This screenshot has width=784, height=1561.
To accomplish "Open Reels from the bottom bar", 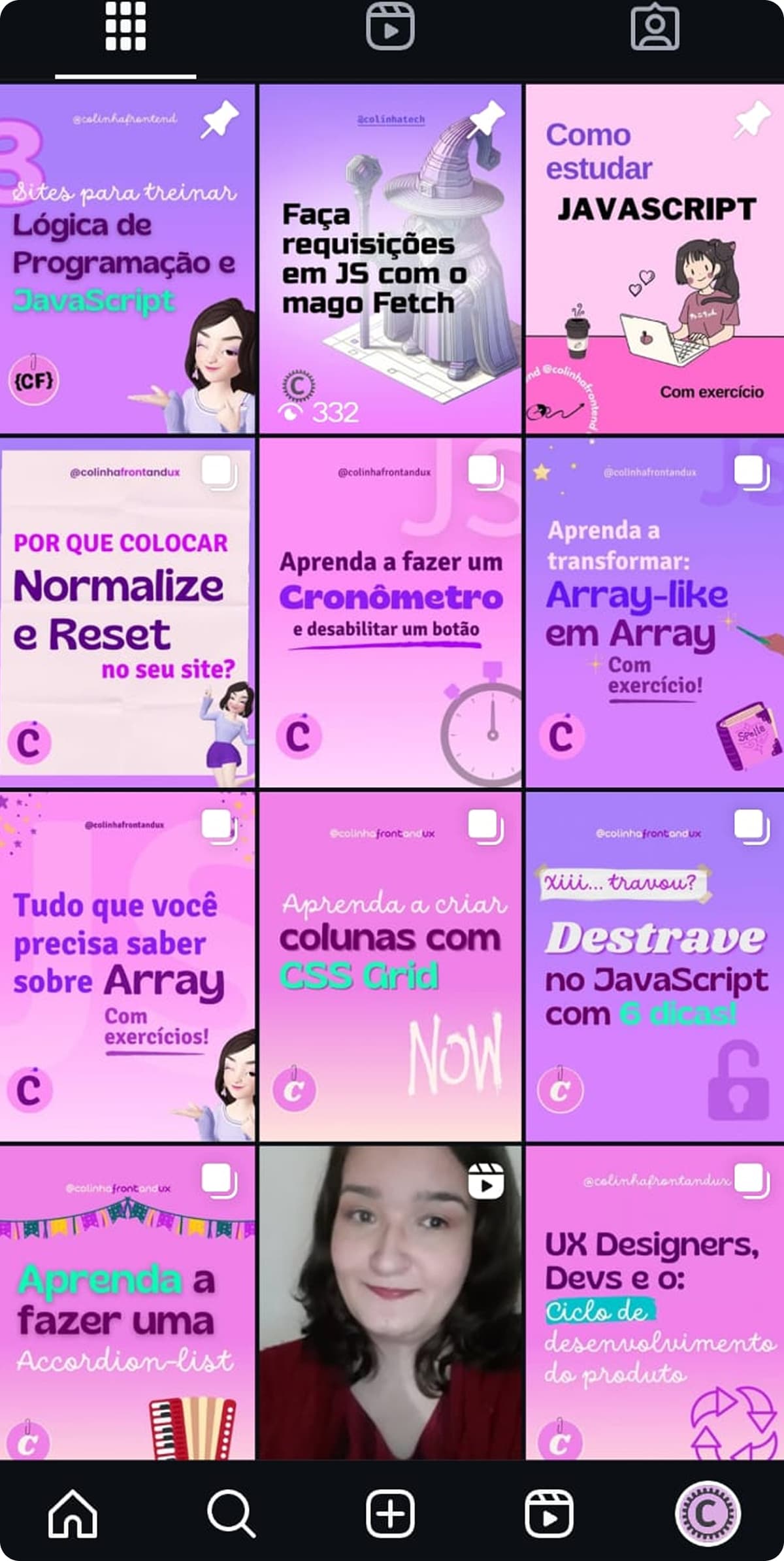I will coord(549,1513).
